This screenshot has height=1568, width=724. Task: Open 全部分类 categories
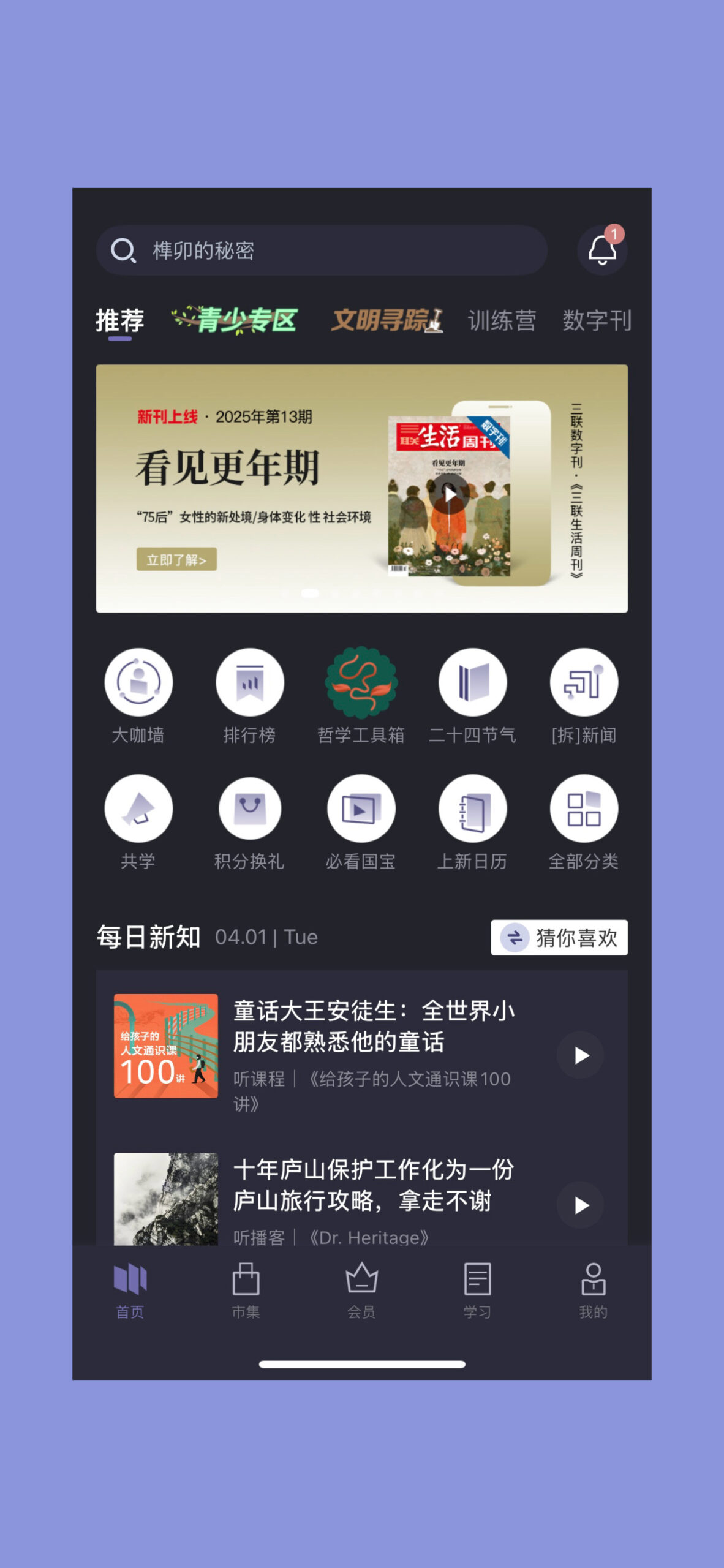coord(584,823)
